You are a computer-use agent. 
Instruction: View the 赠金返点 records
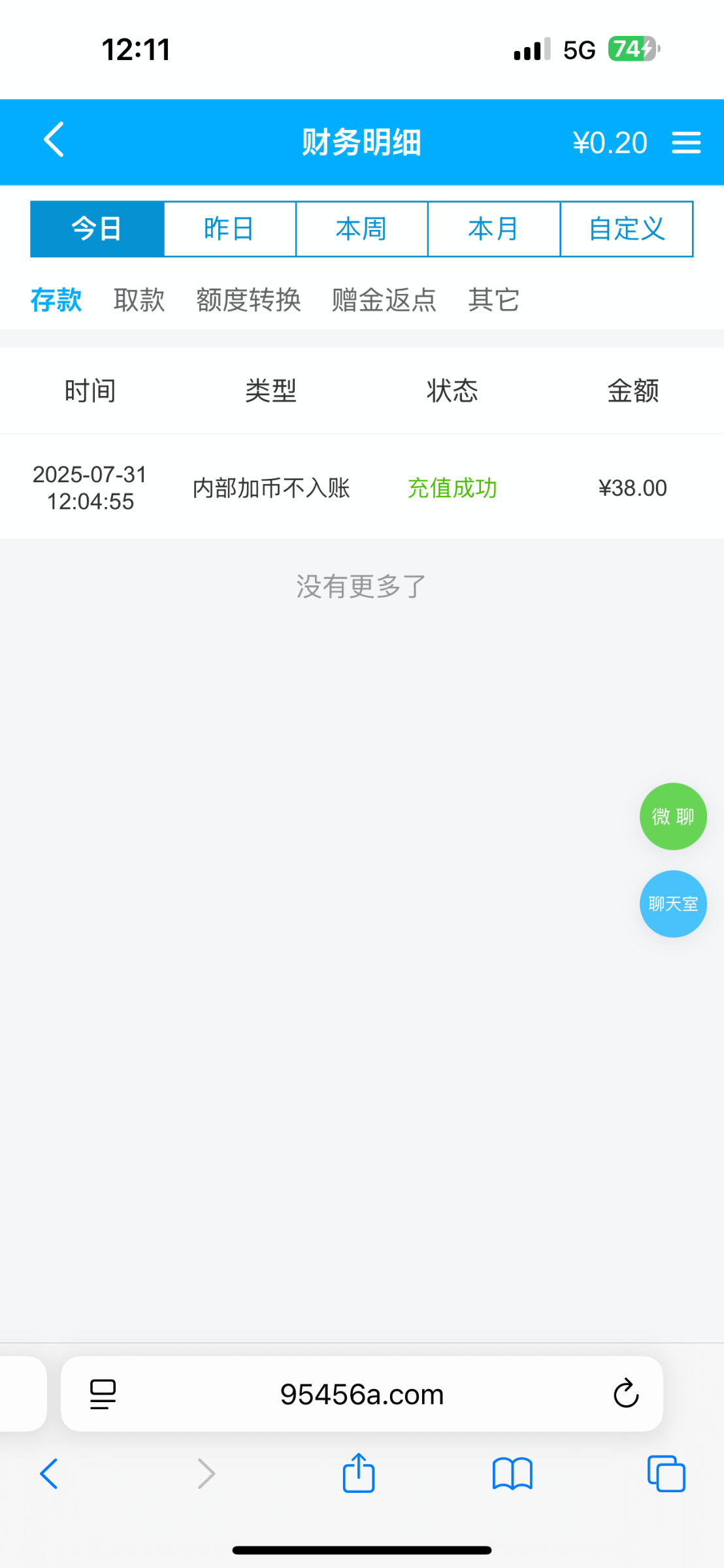click(x=384, y=301)
